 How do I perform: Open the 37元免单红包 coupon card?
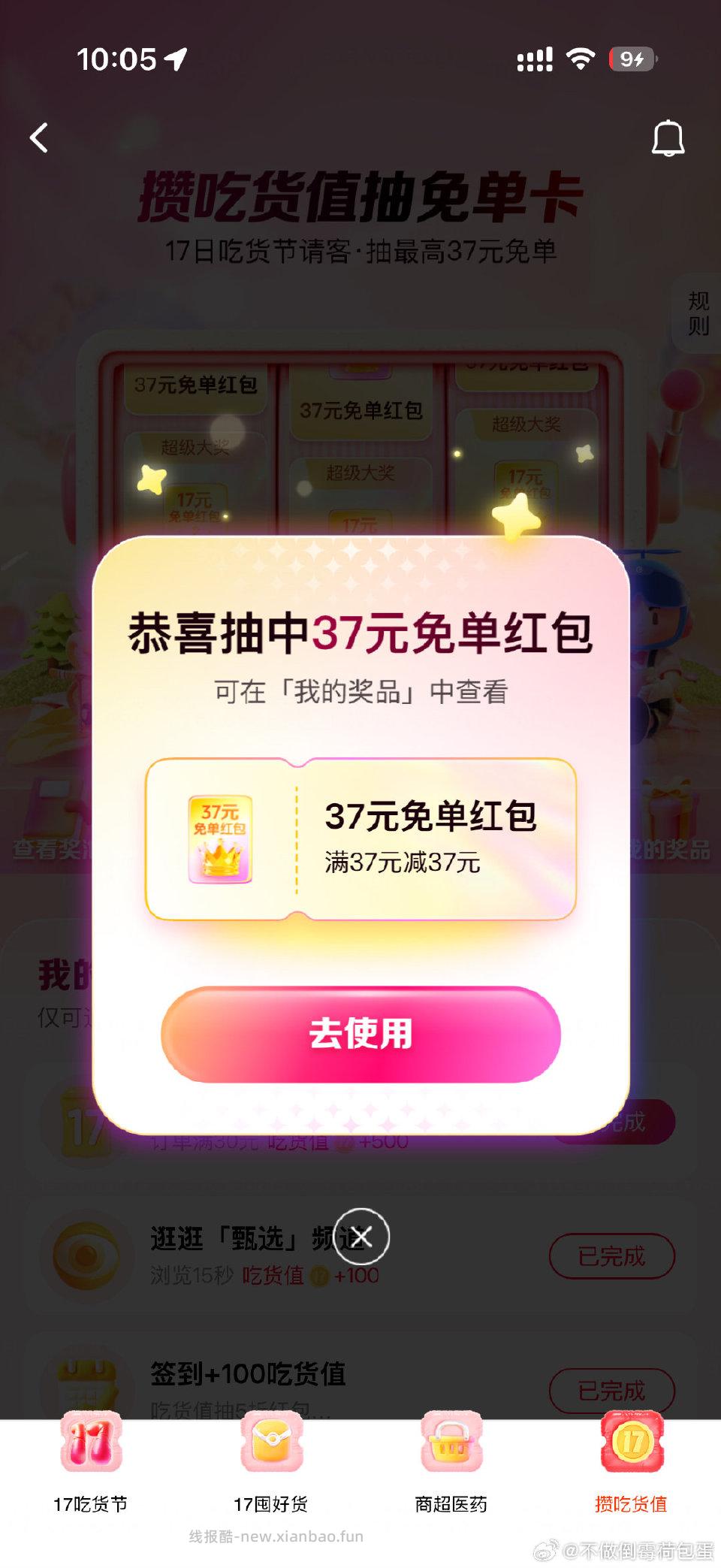click(360, 838)
